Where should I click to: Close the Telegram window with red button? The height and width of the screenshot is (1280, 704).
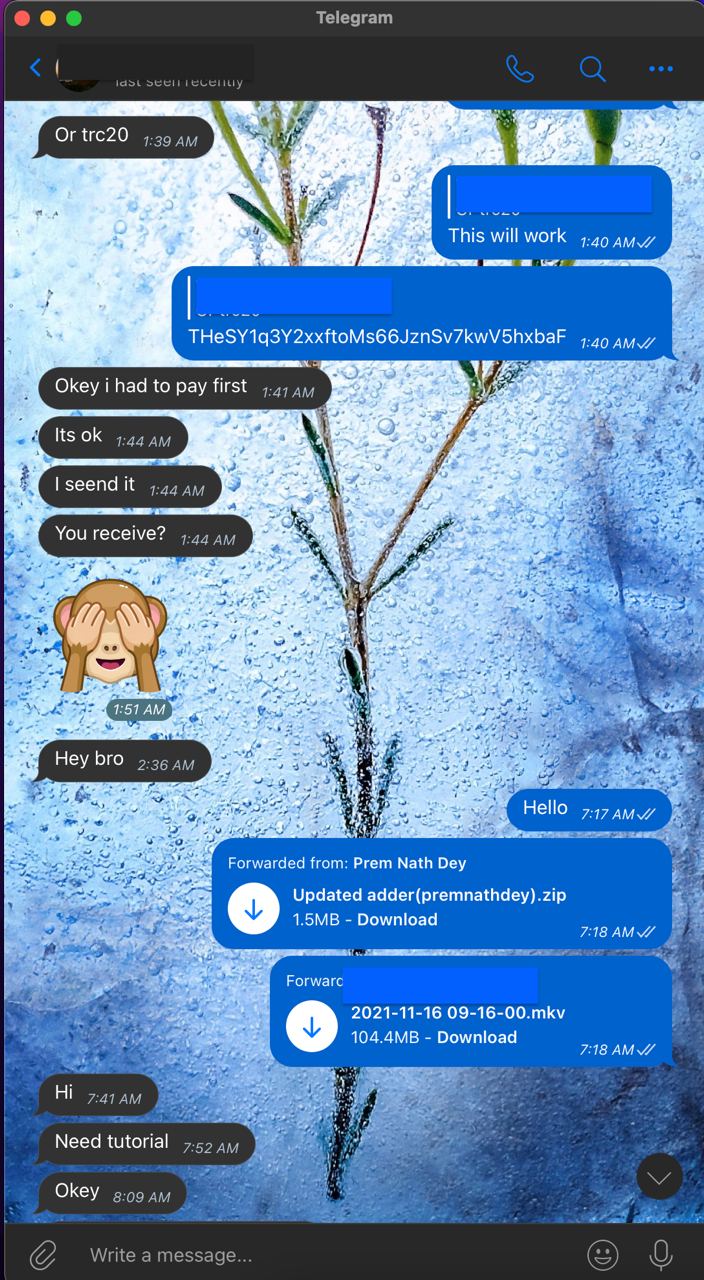[21, 18]
